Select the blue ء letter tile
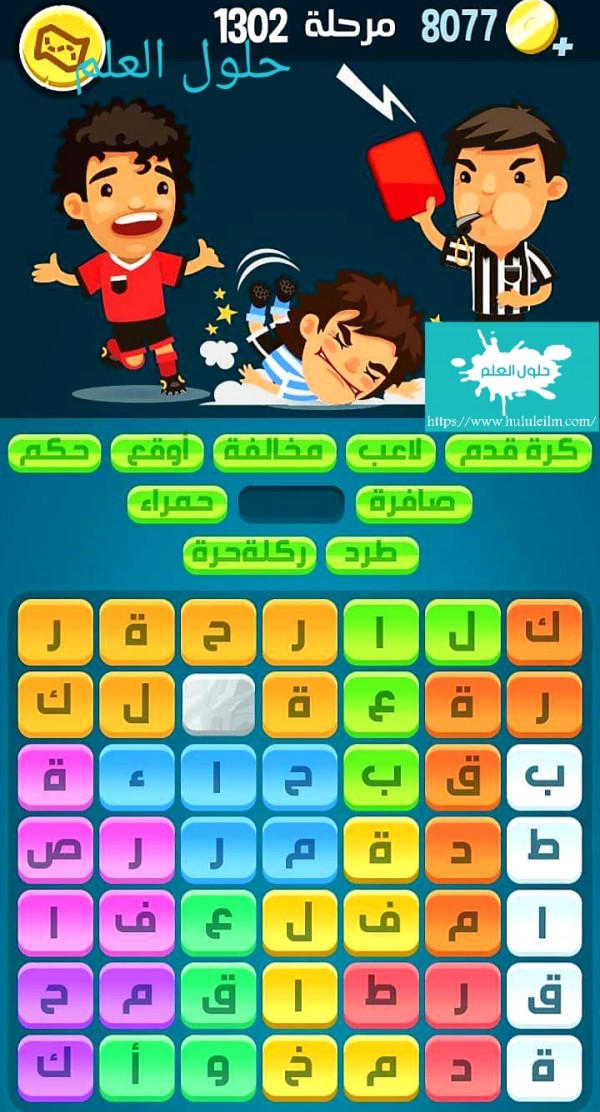Viewport: 600px width, 1112px height. pyautogui.click(x=137, y=778)
